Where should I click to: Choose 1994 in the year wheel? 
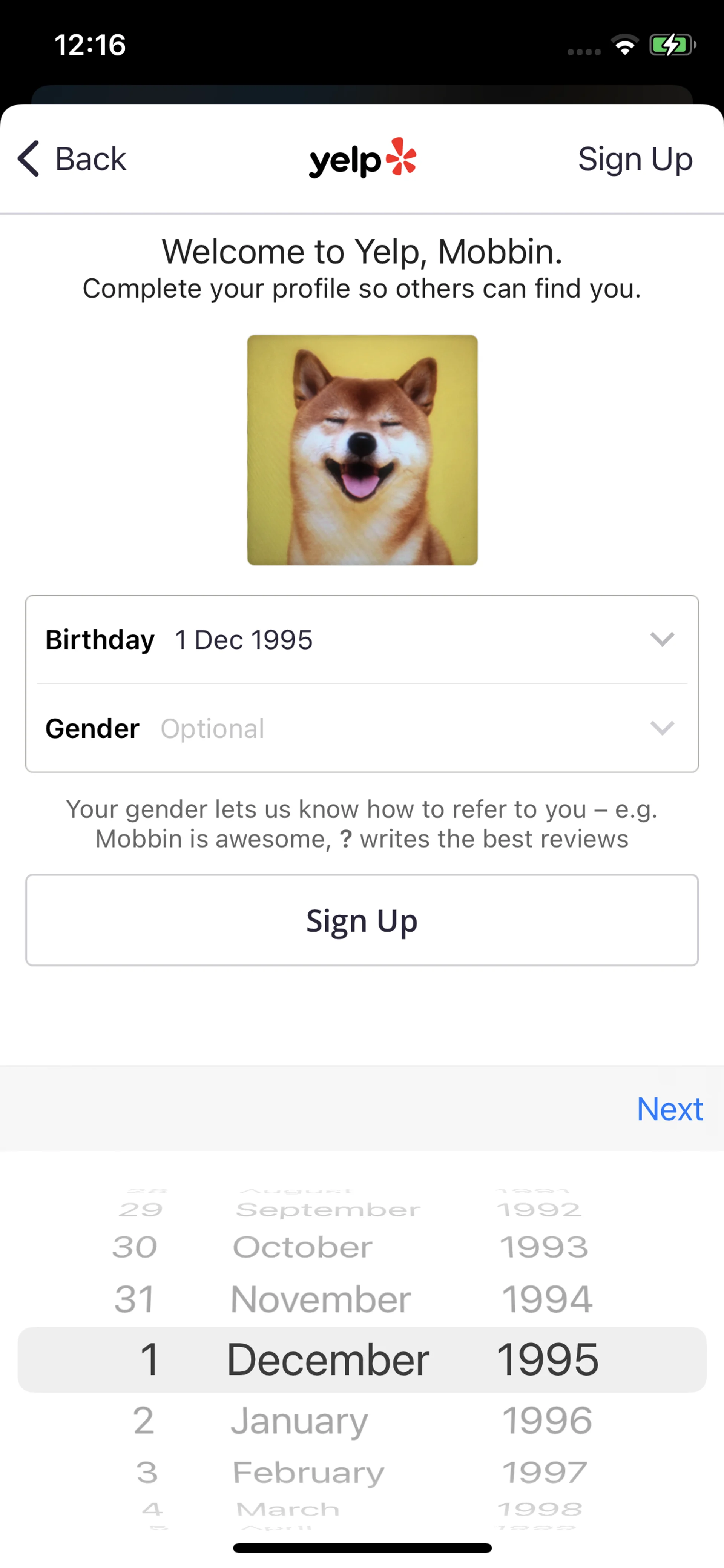pos(546,1299)
